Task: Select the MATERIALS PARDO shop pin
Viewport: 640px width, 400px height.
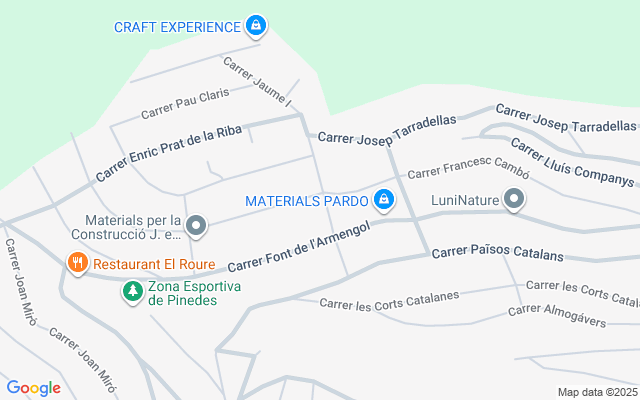Action: tap(383, 200)
